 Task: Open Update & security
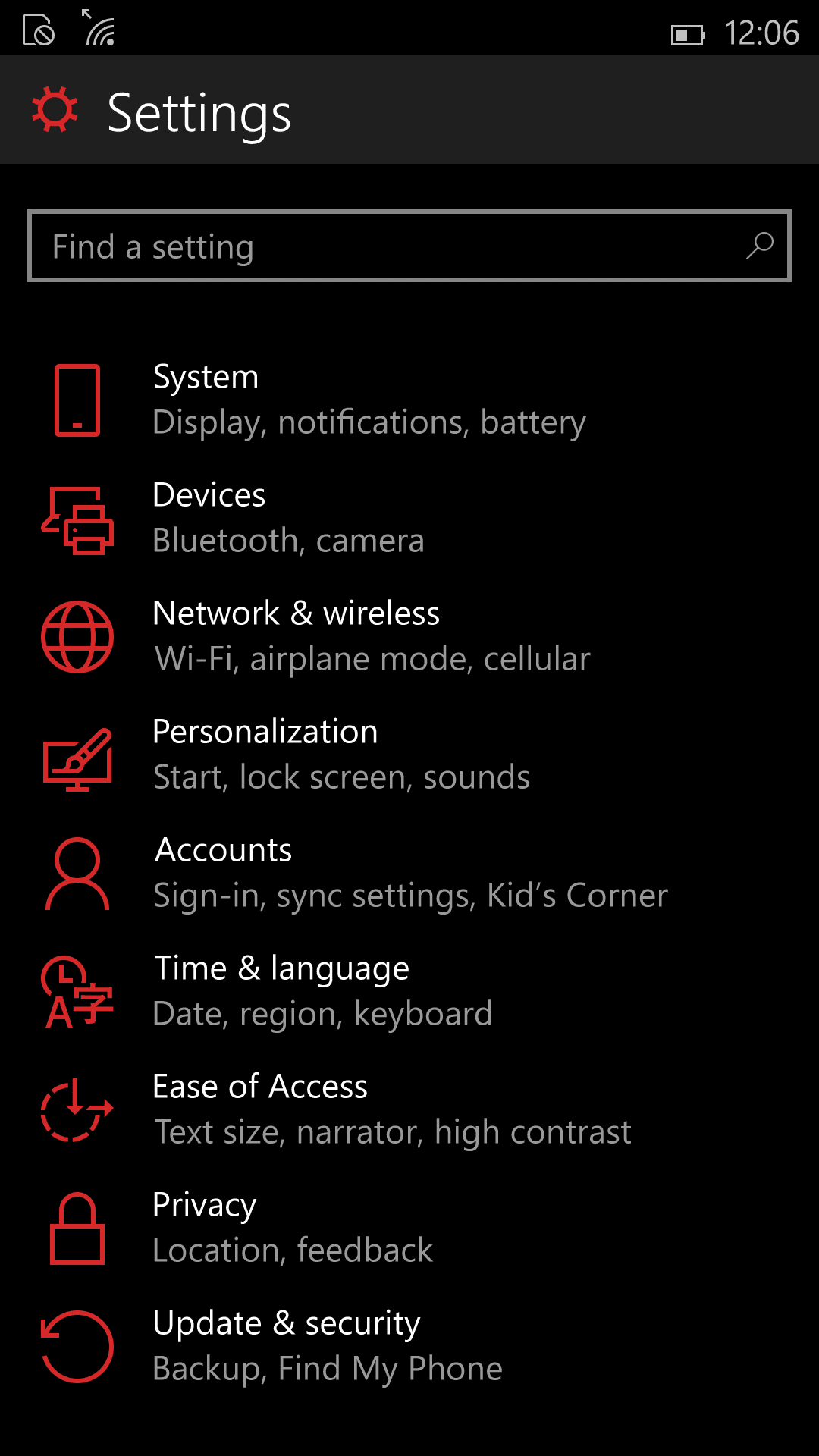click(x=409, y=1347)
